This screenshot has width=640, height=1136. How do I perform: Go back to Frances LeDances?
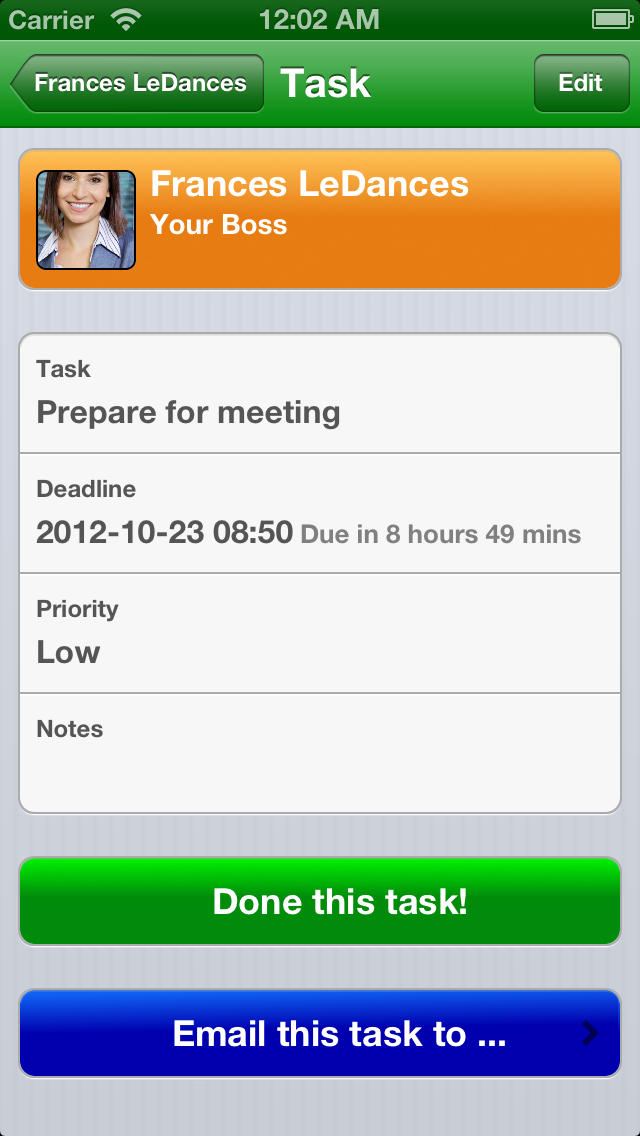(138, 83)
